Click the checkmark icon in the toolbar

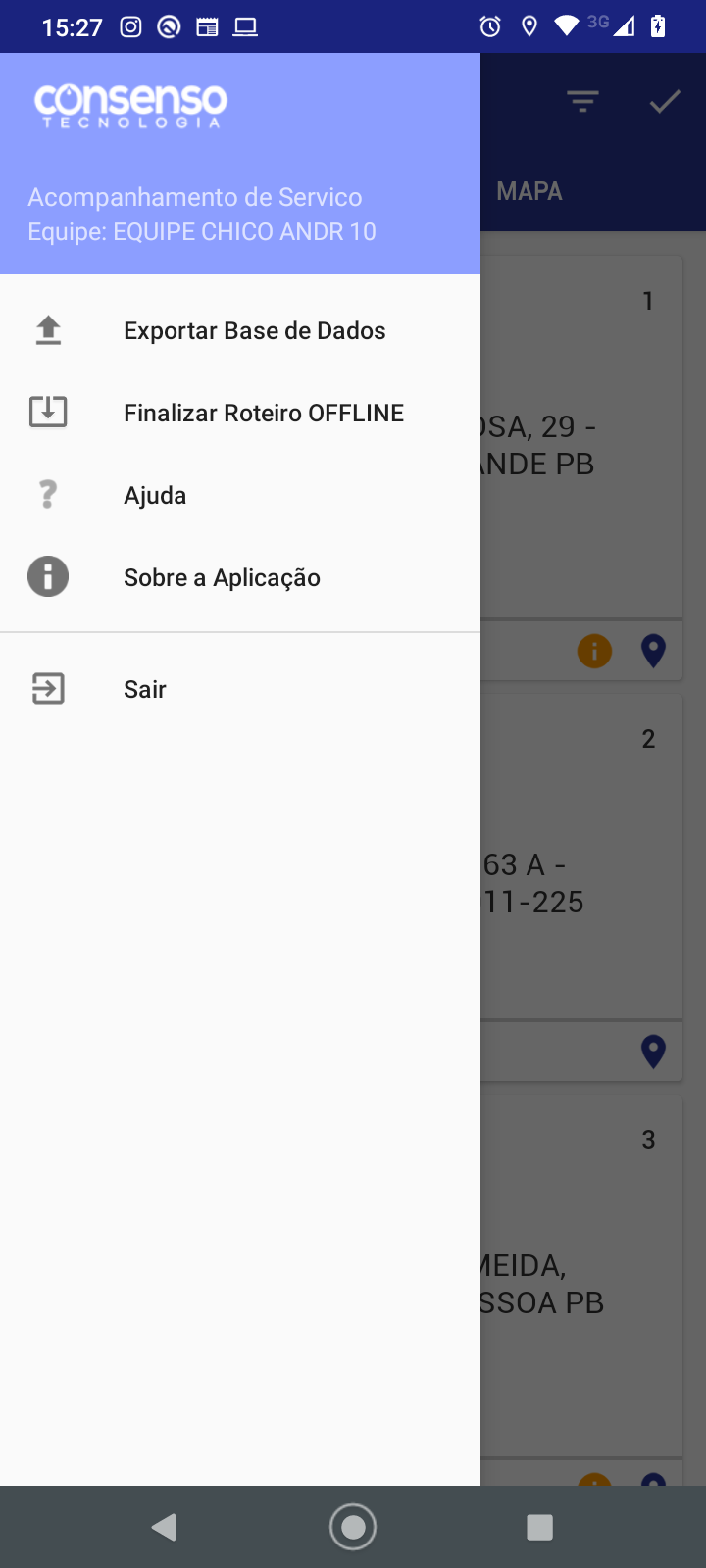click(665, 101)
